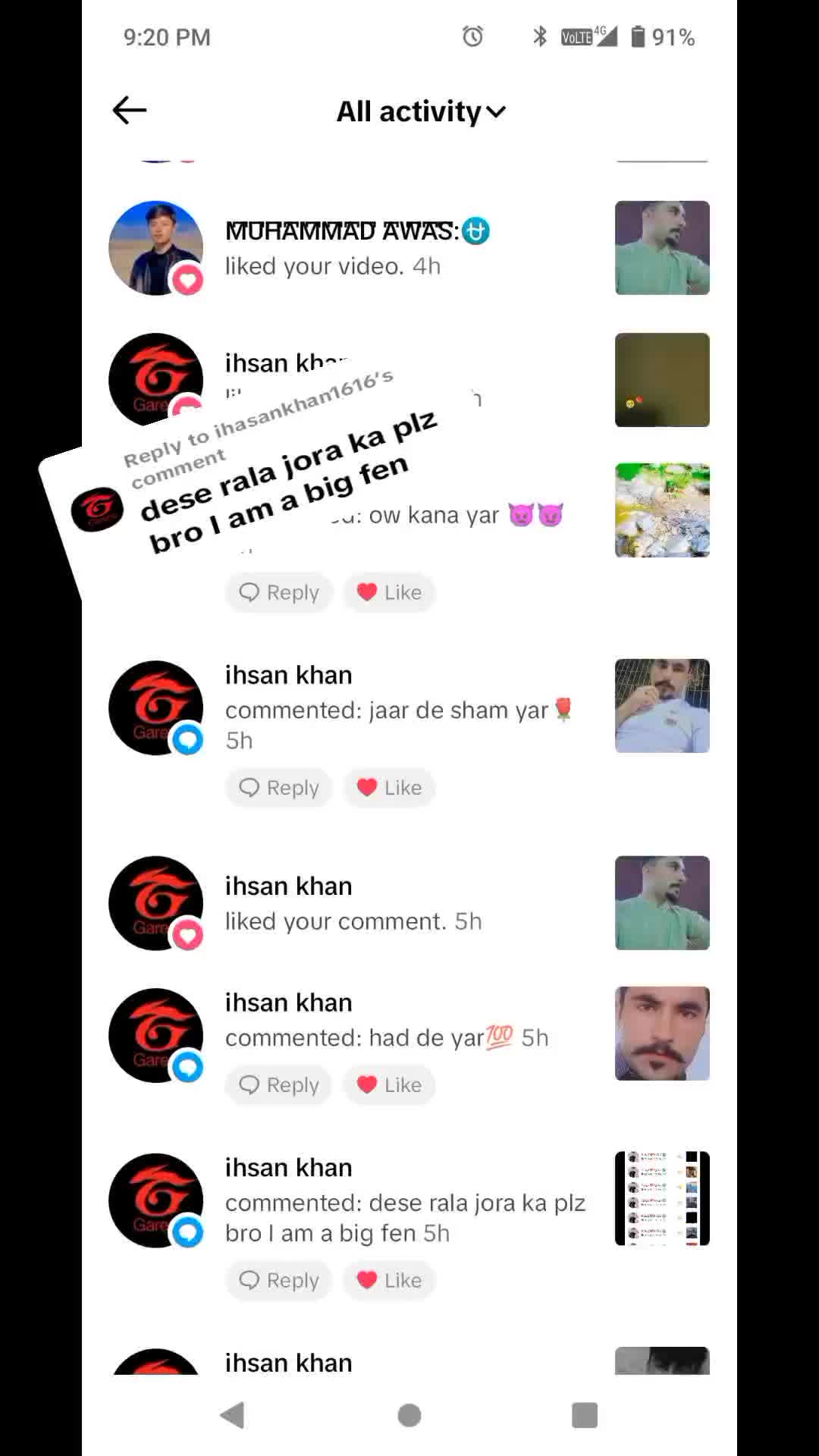Open video thumbnail beside "had de yar" comment

662,1034
